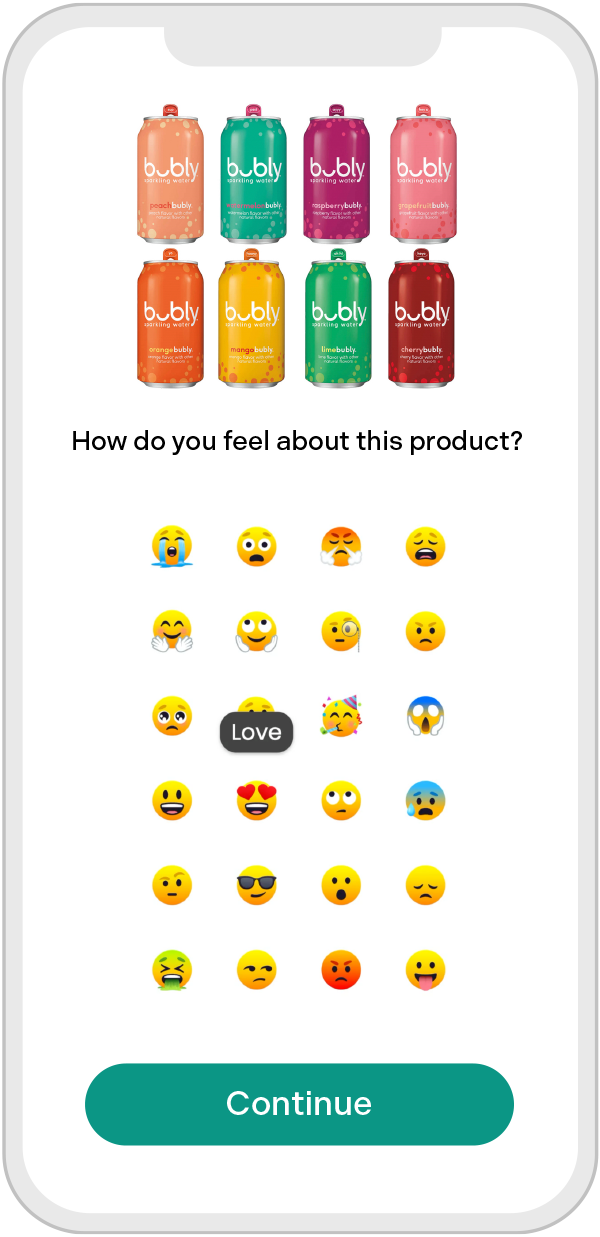Select the unamused side-glance emoji
Viewport: 600px width, 1237px height.
(256, 970)
